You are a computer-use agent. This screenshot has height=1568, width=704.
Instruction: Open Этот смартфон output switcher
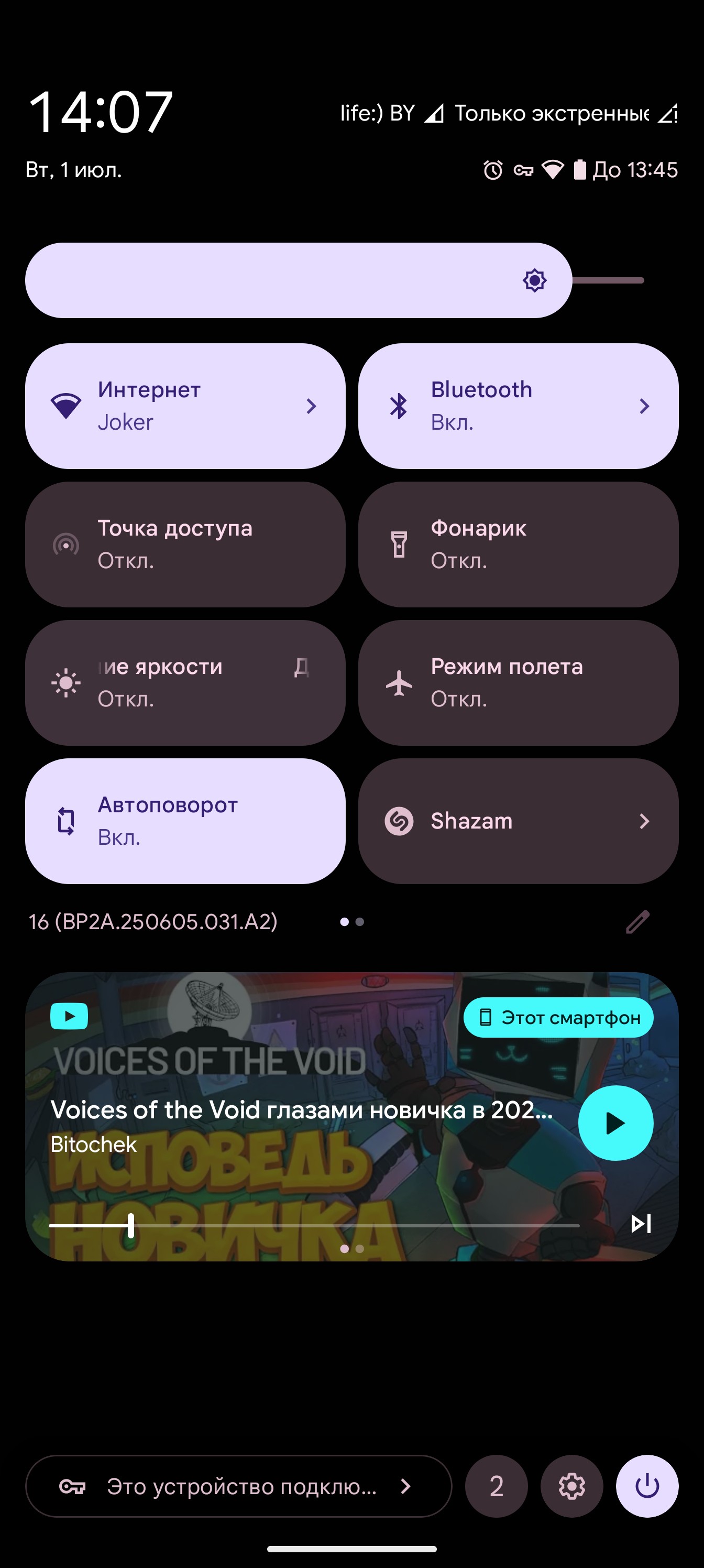558,1017
